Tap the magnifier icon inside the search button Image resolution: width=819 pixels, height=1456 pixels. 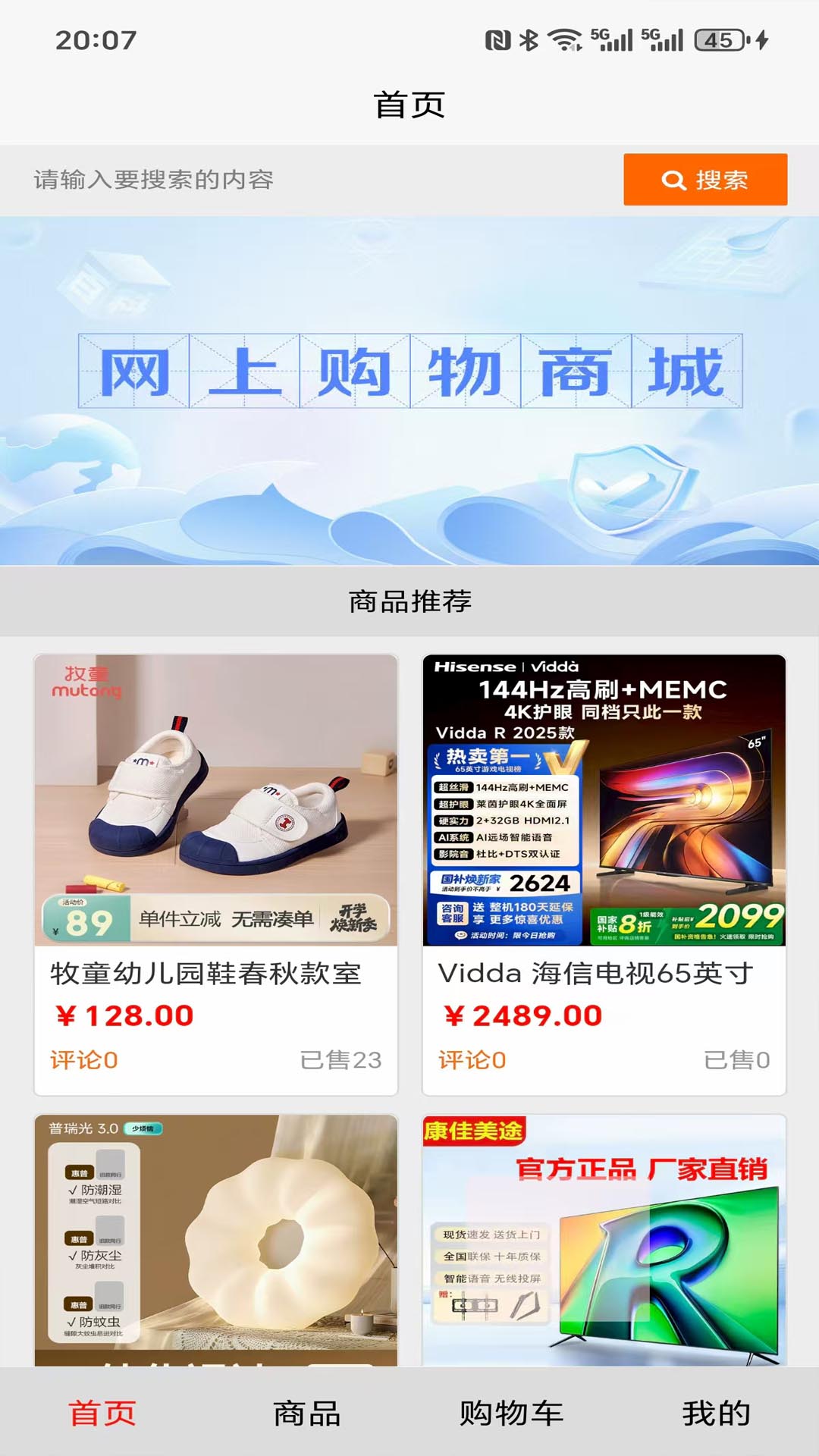[x=673, y=180]
